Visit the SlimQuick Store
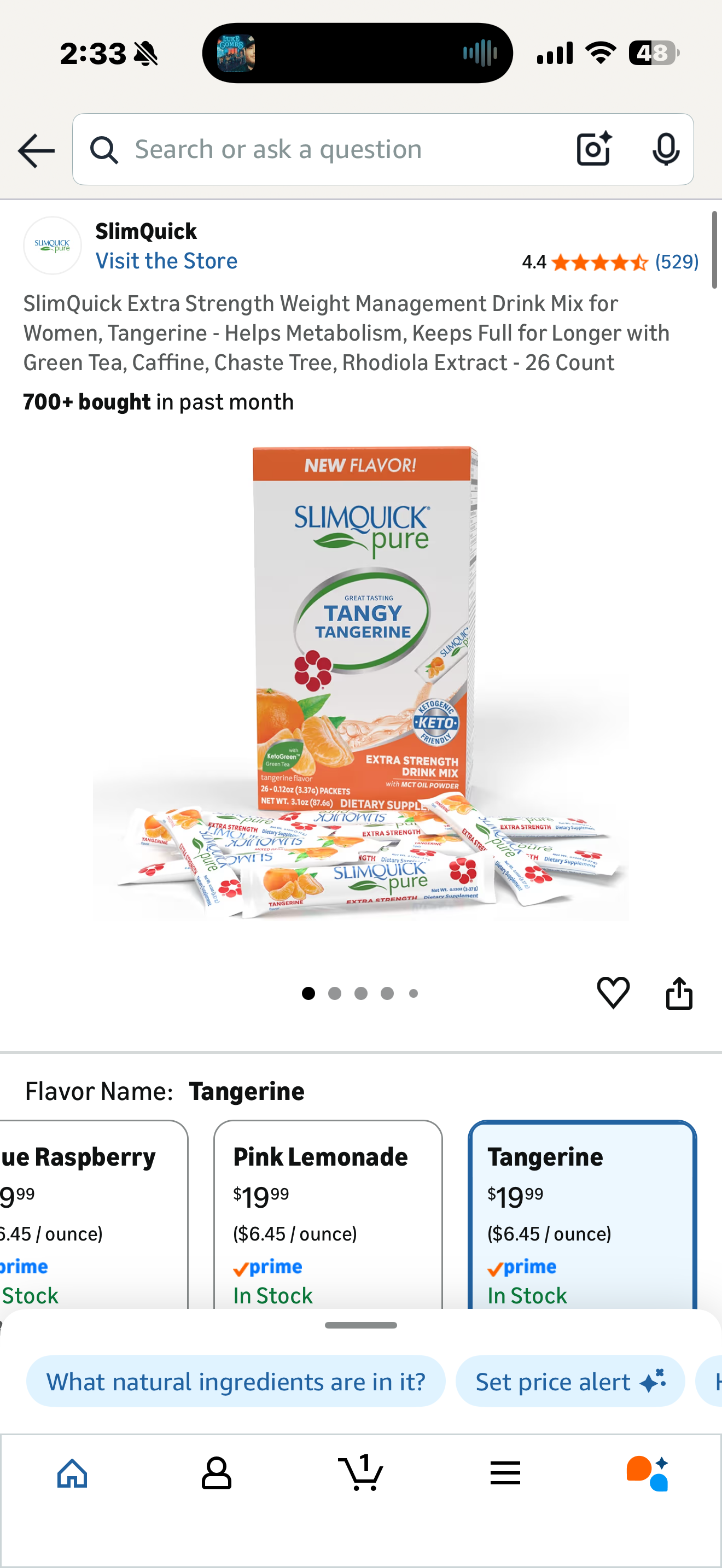This screenshot has height=1568, width=722. [166, 261]
